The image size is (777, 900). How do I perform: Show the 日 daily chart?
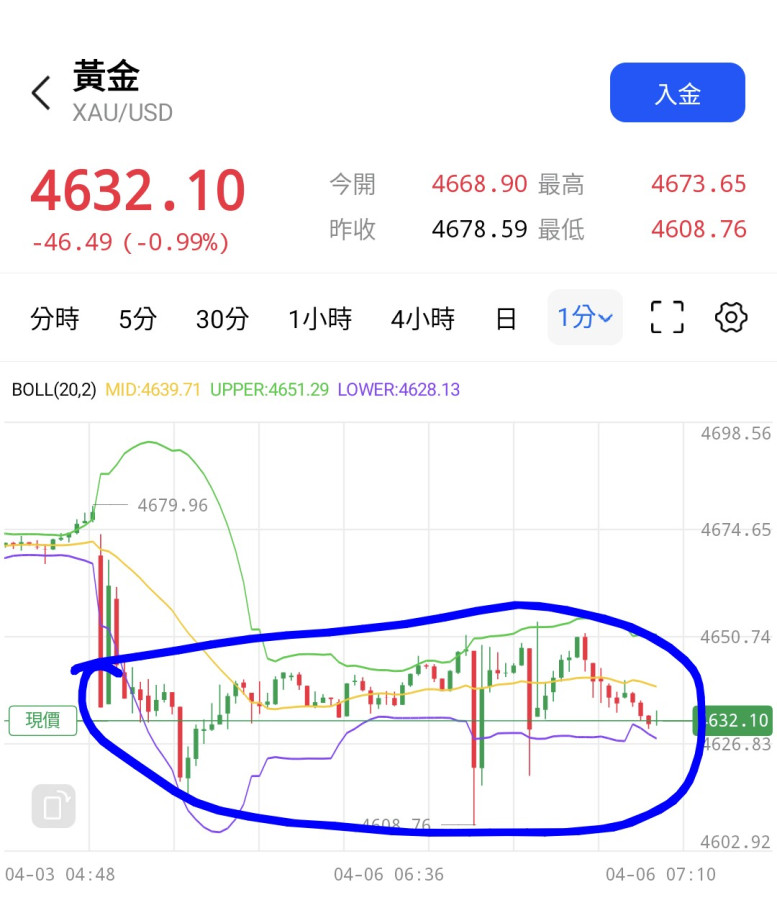pyautogui.click(x=506, y=319)
